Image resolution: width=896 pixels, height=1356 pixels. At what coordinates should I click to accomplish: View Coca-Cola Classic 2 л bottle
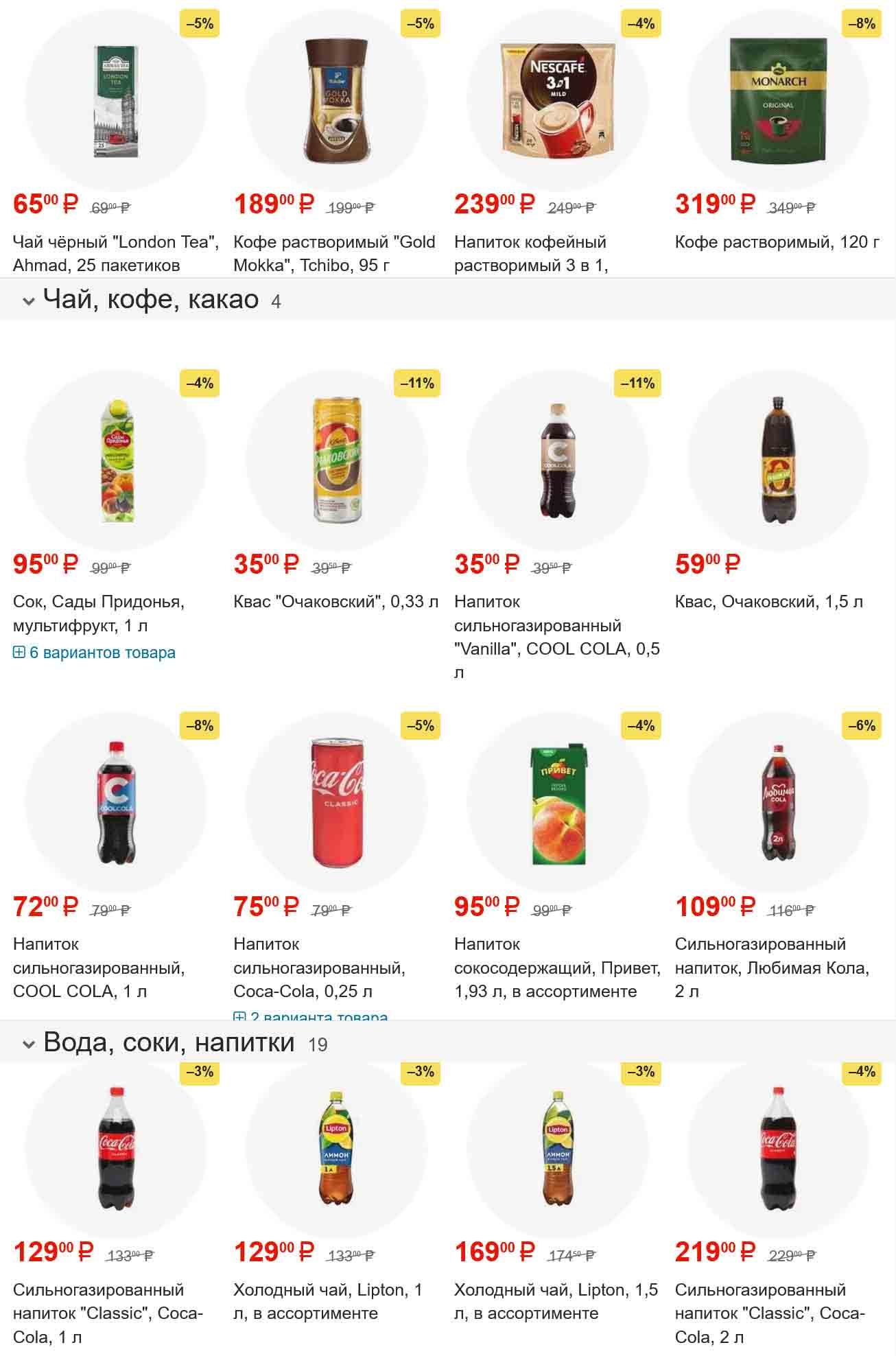(778, 1147)
